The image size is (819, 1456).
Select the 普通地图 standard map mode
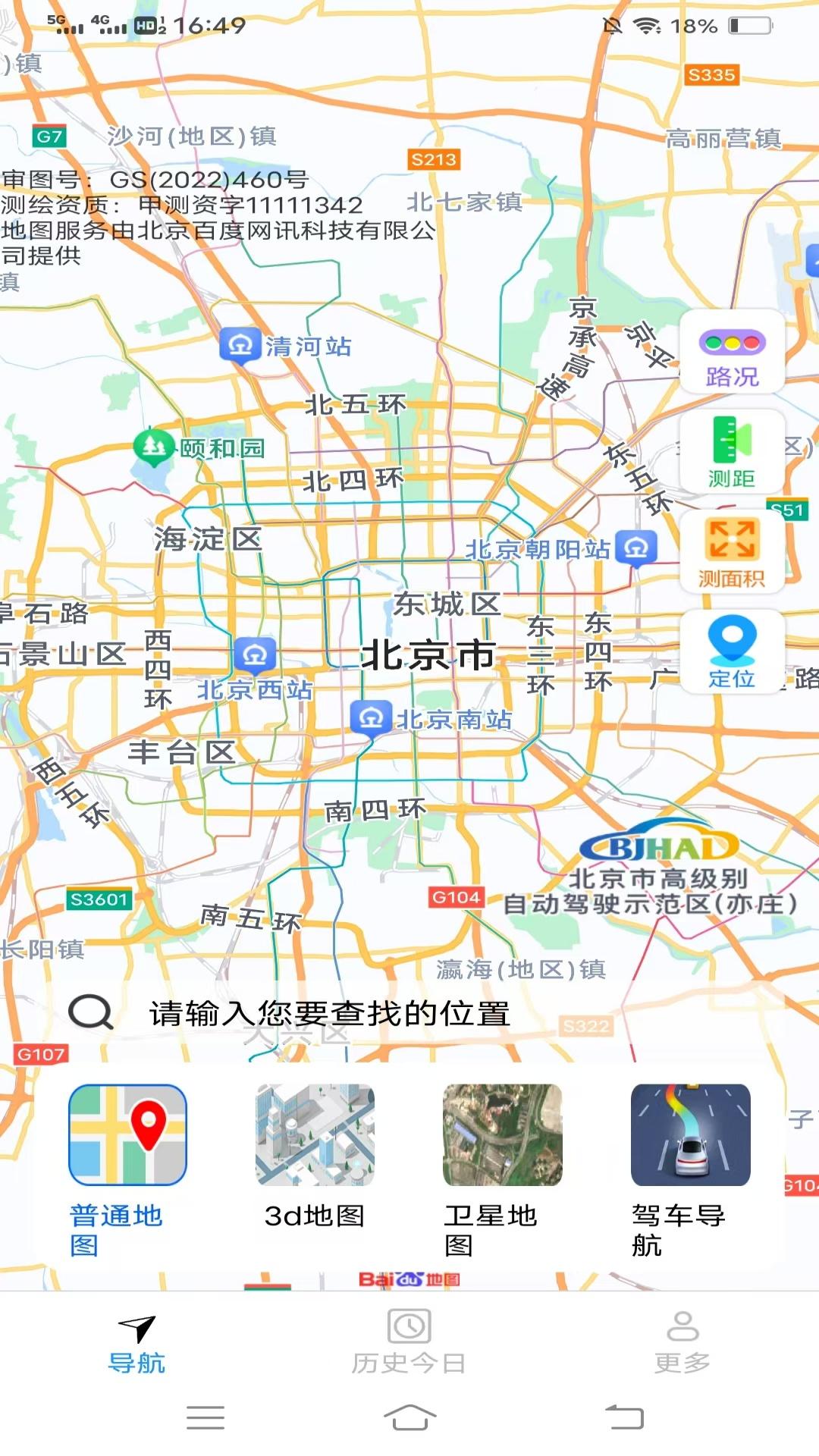coord(127,1134)
